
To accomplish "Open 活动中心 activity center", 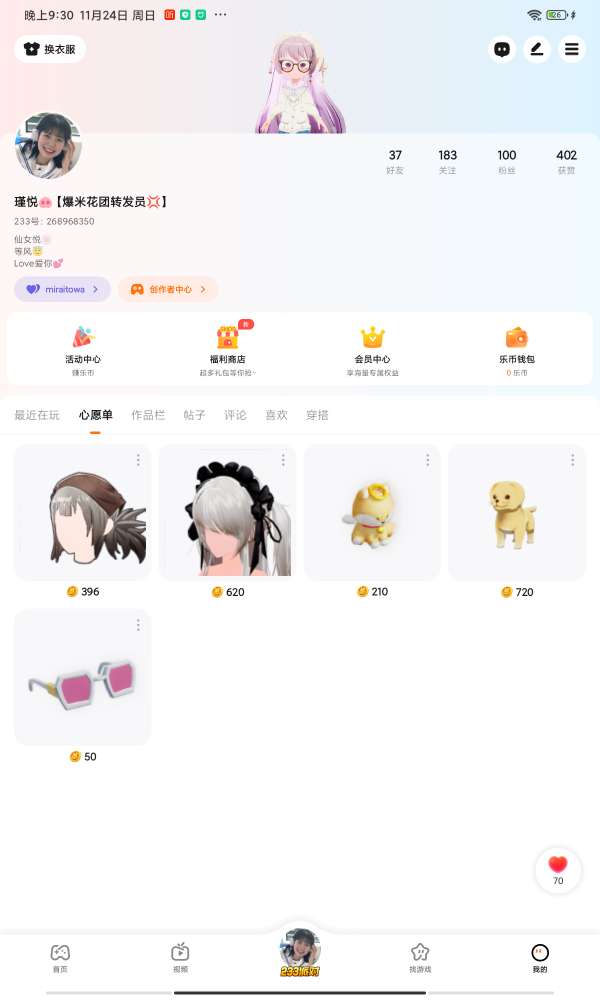I will (x=83, y=349).
